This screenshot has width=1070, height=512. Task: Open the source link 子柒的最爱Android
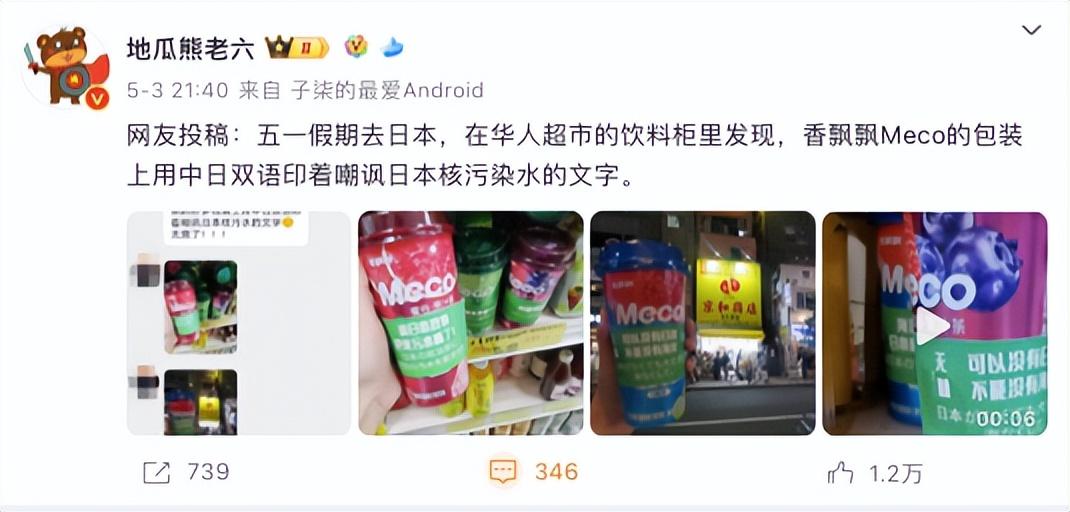[387, 90]
